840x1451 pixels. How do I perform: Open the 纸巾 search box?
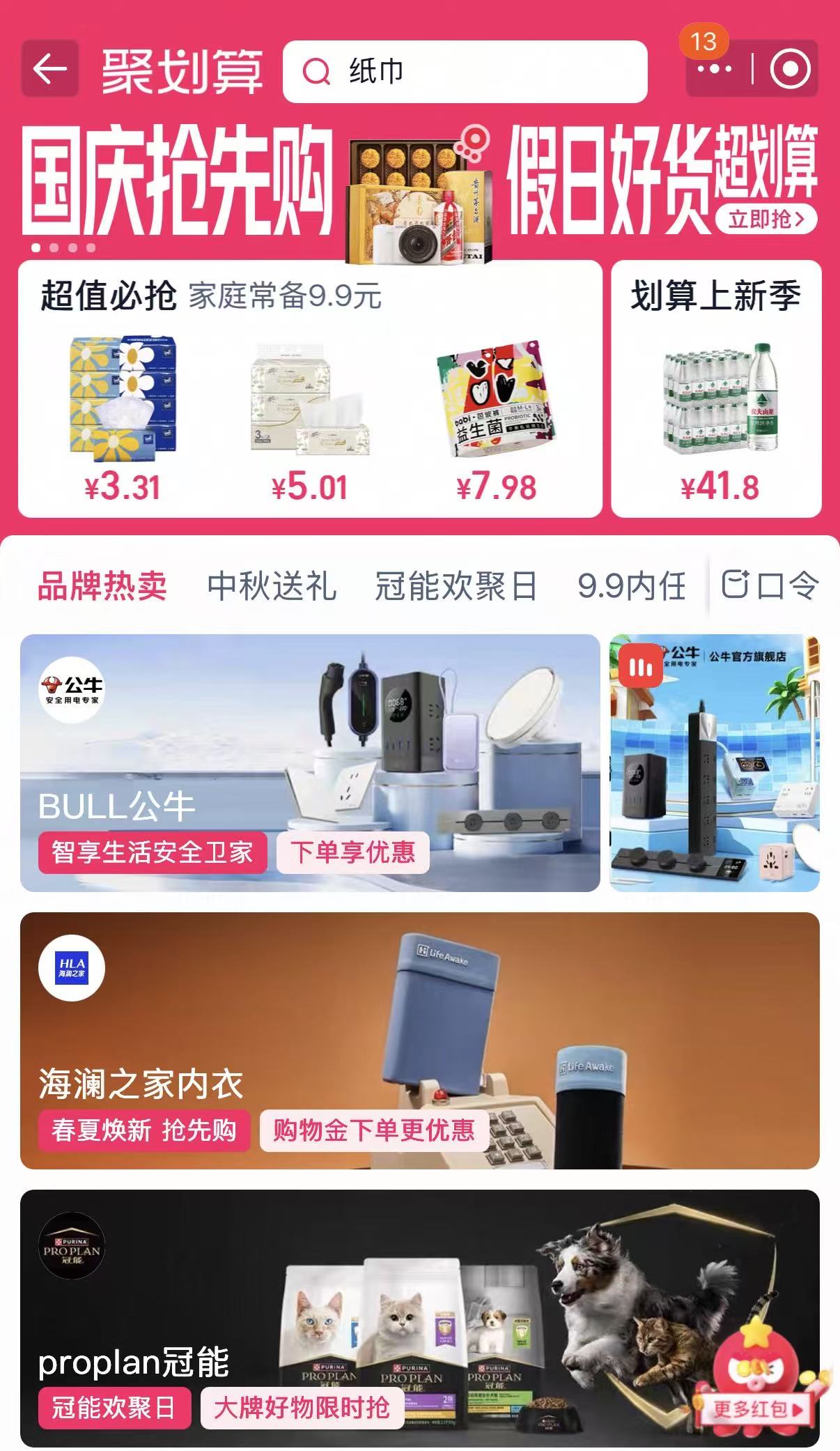[x=465, y=71]
